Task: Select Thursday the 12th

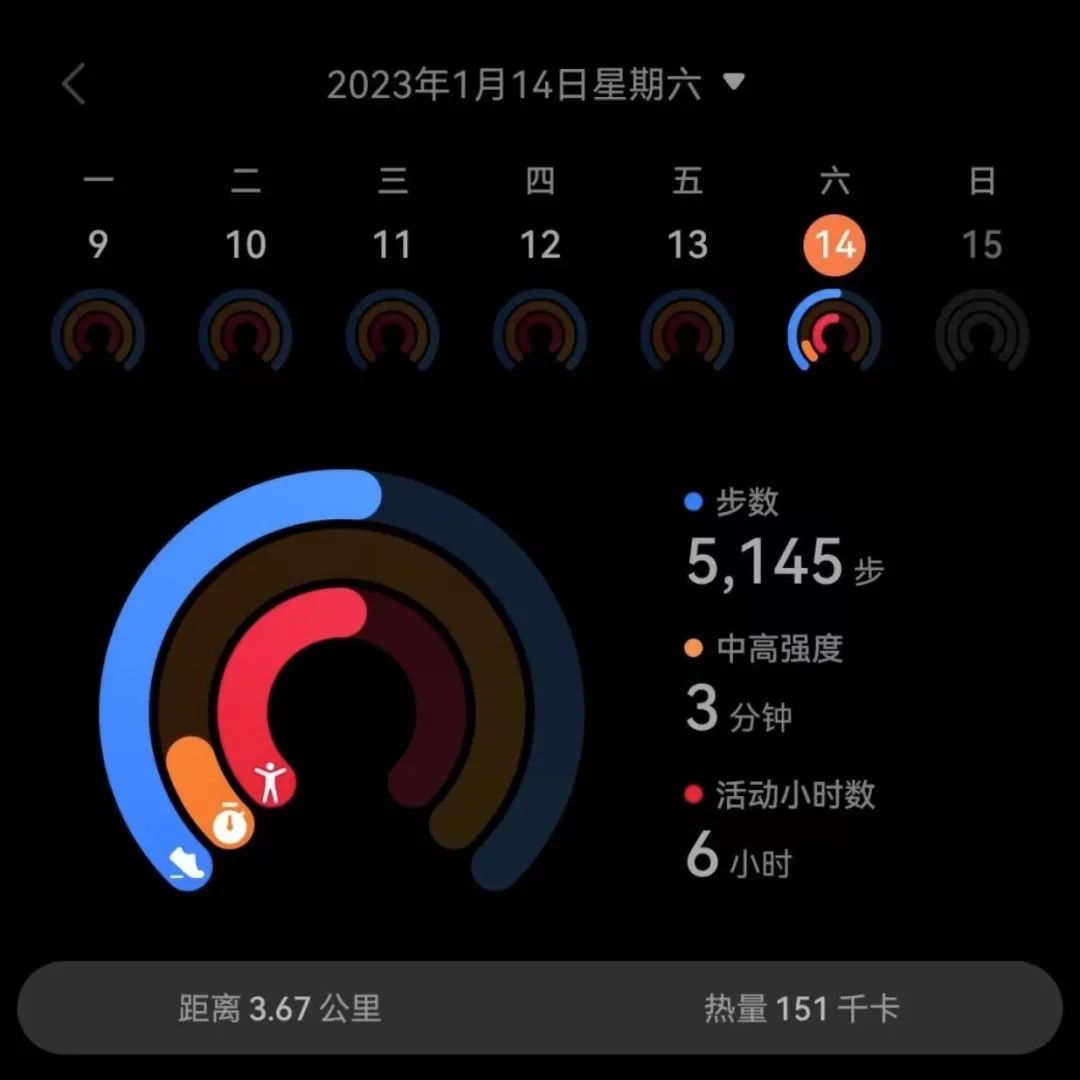Action: 540,245
